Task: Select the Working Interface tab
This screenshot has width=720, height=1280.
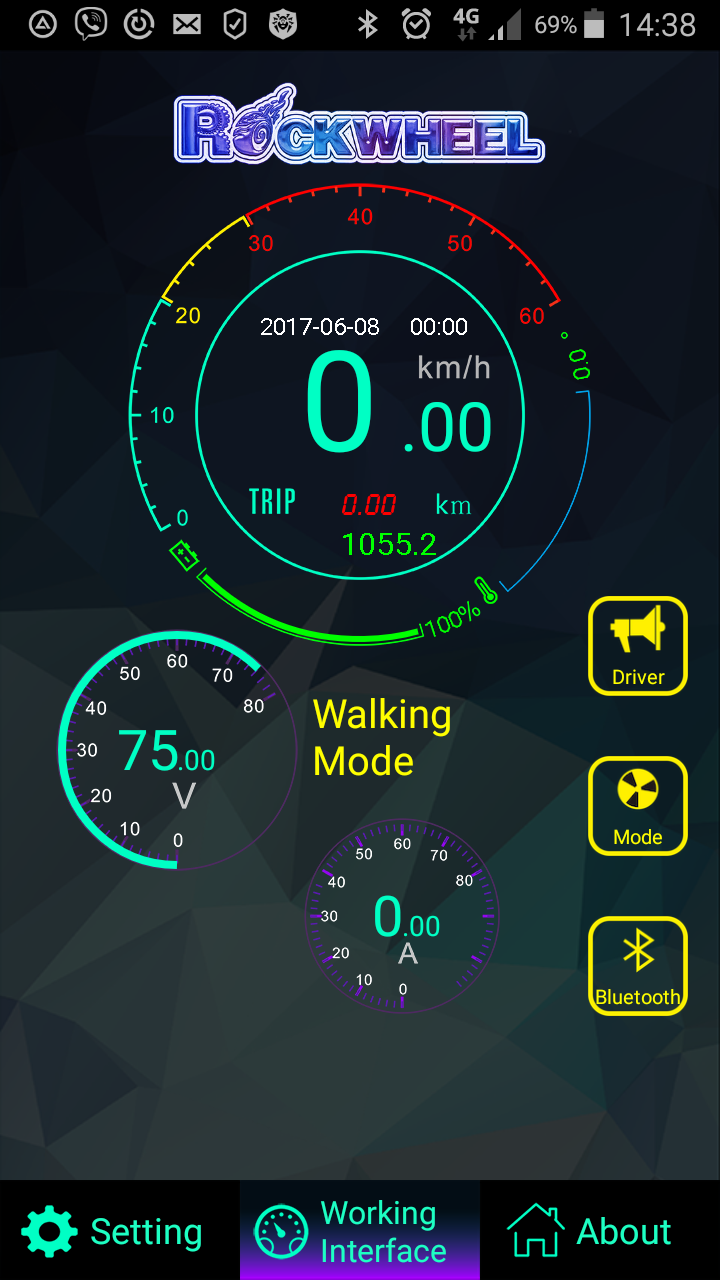Action: 360,1231
